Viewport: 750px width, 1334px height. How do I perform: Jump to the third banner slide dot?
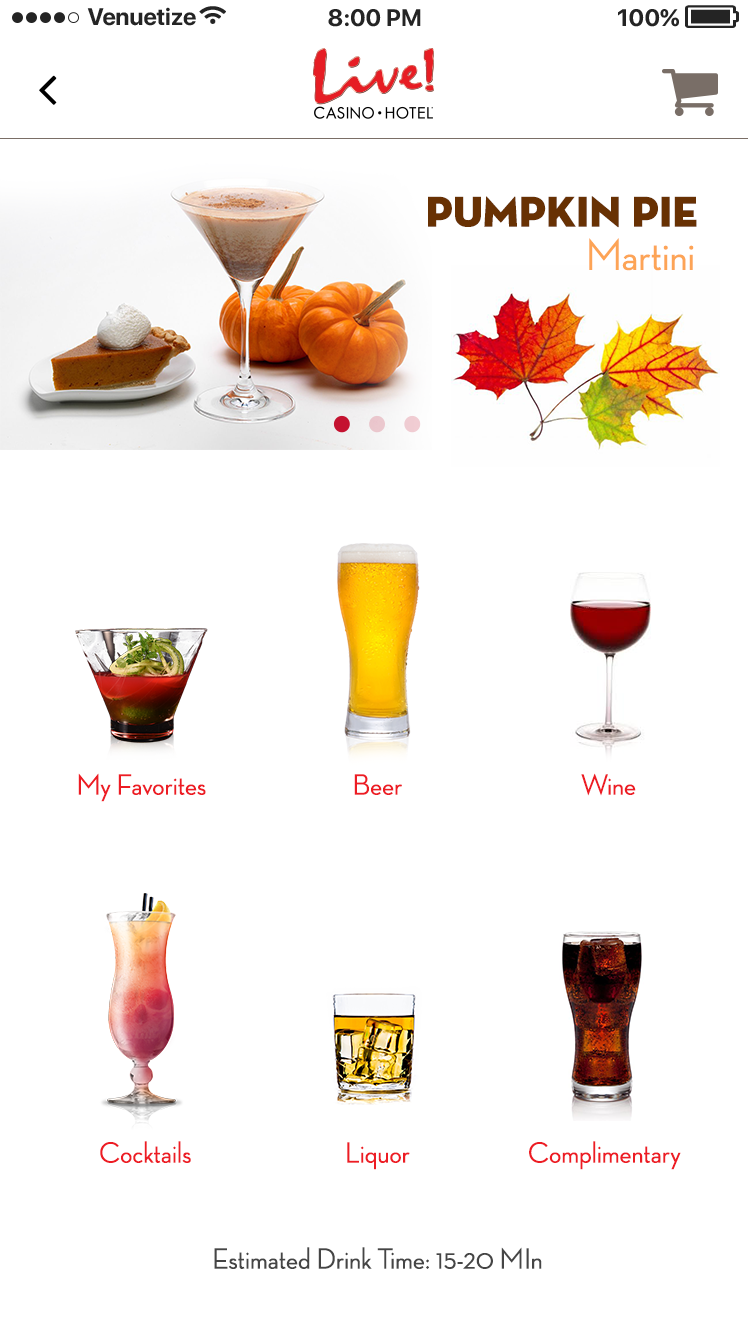tap(412, 424)
